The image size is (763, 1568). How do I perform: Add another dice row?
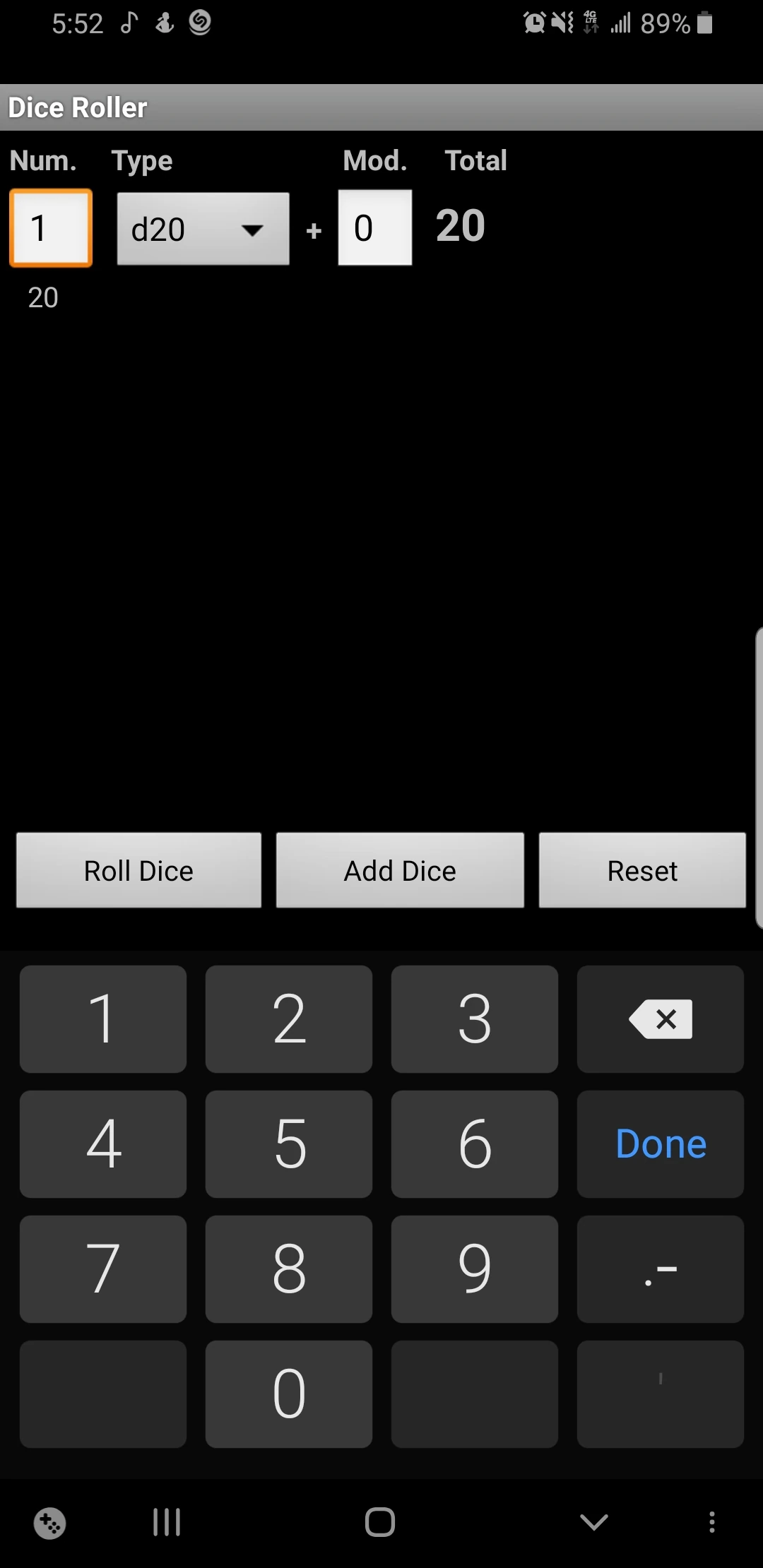(x=400, y=870)
